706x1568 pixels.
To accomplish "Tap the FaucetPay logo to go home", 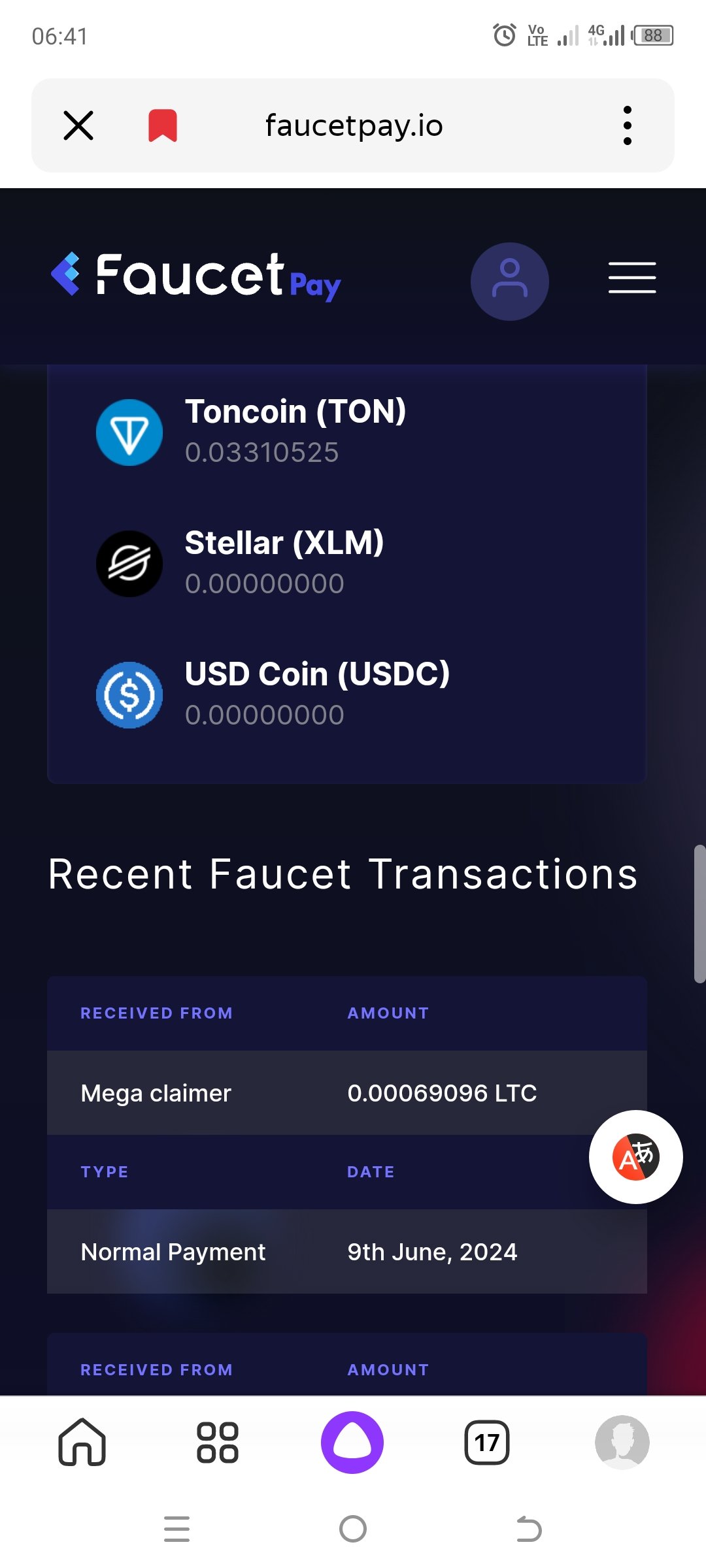I will (196, 276).
